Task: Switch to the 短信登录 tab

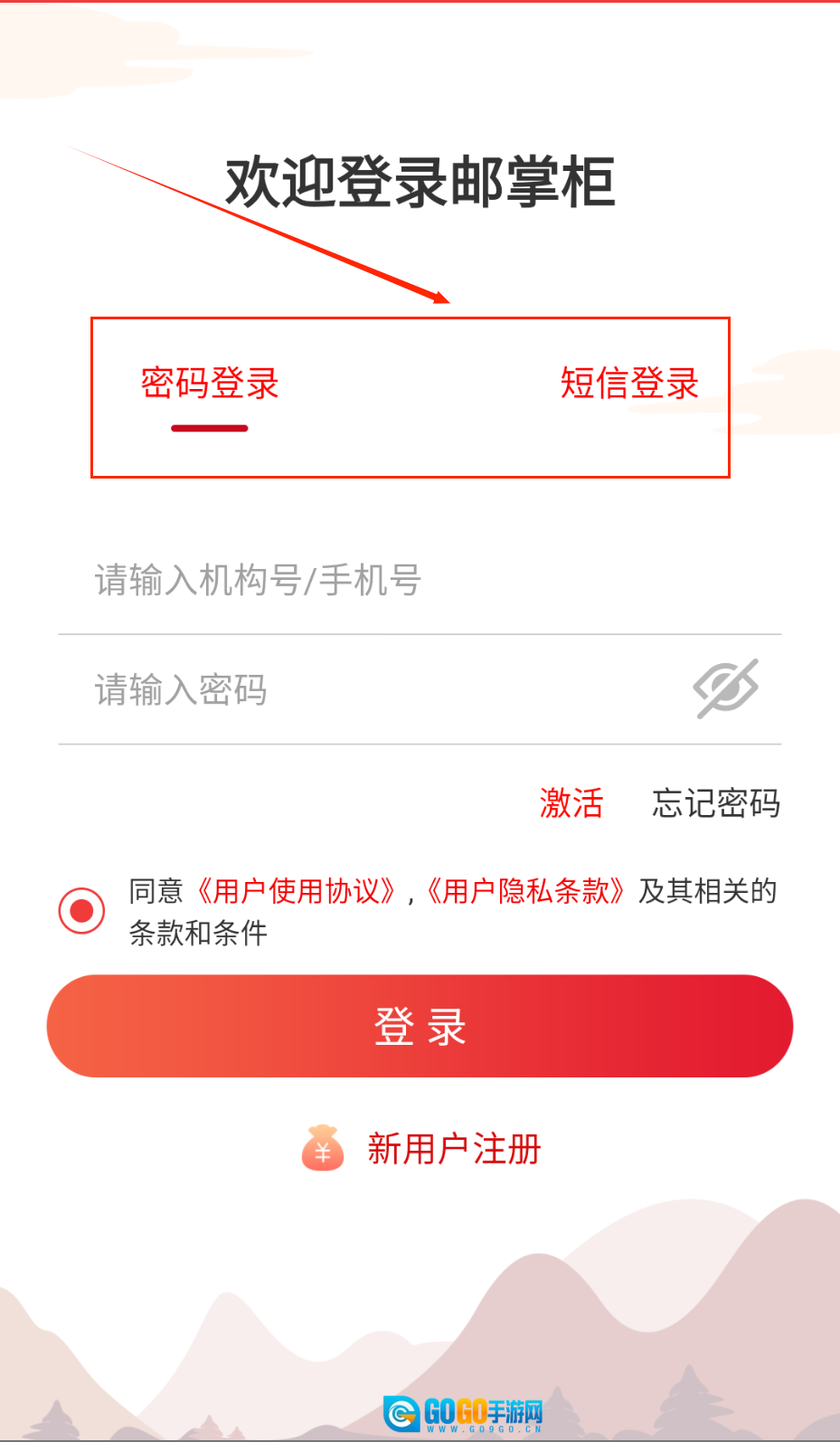Action: point(629,384)
